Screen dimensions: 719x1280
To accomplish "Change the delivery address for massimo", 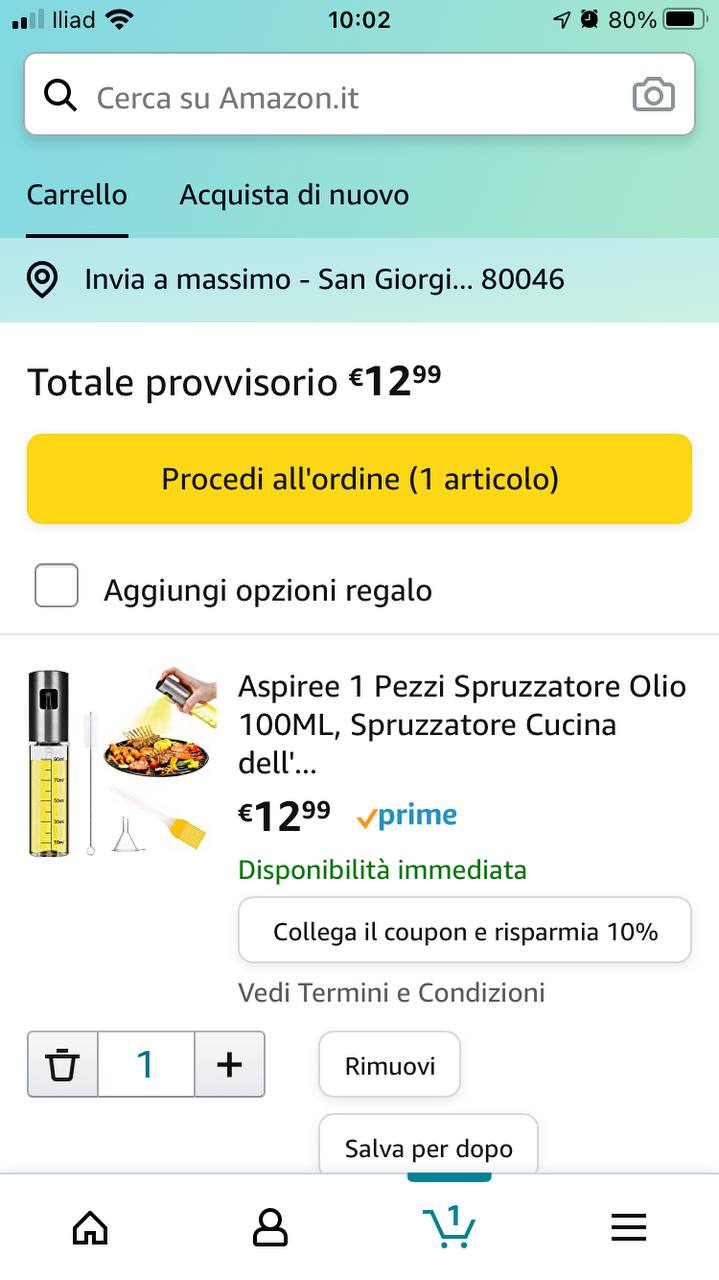I will (x=324, y=279).
